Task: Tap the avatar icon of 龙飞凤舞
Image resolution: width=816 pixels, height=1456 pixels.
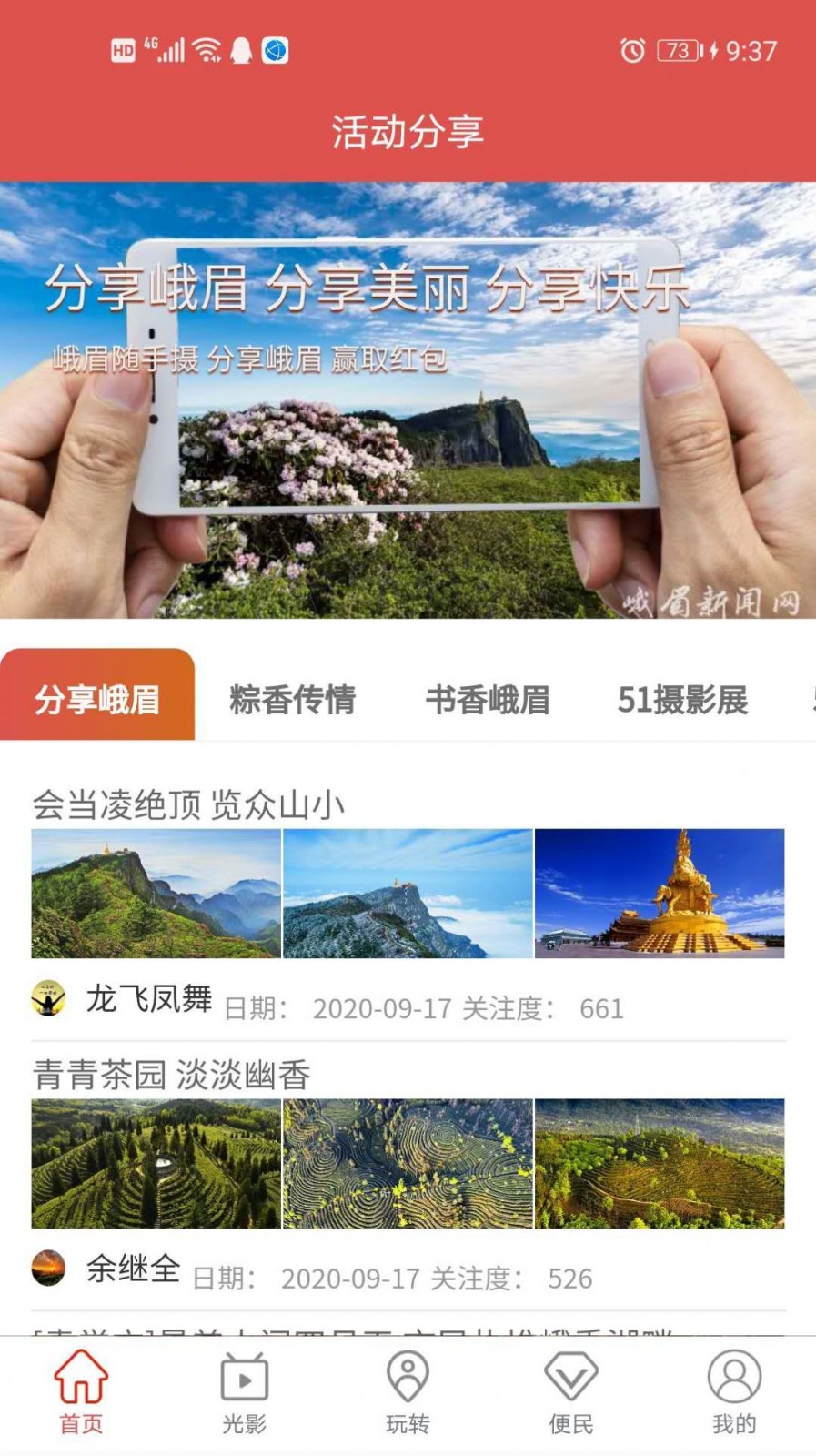Action: click(x=50, y=999)
